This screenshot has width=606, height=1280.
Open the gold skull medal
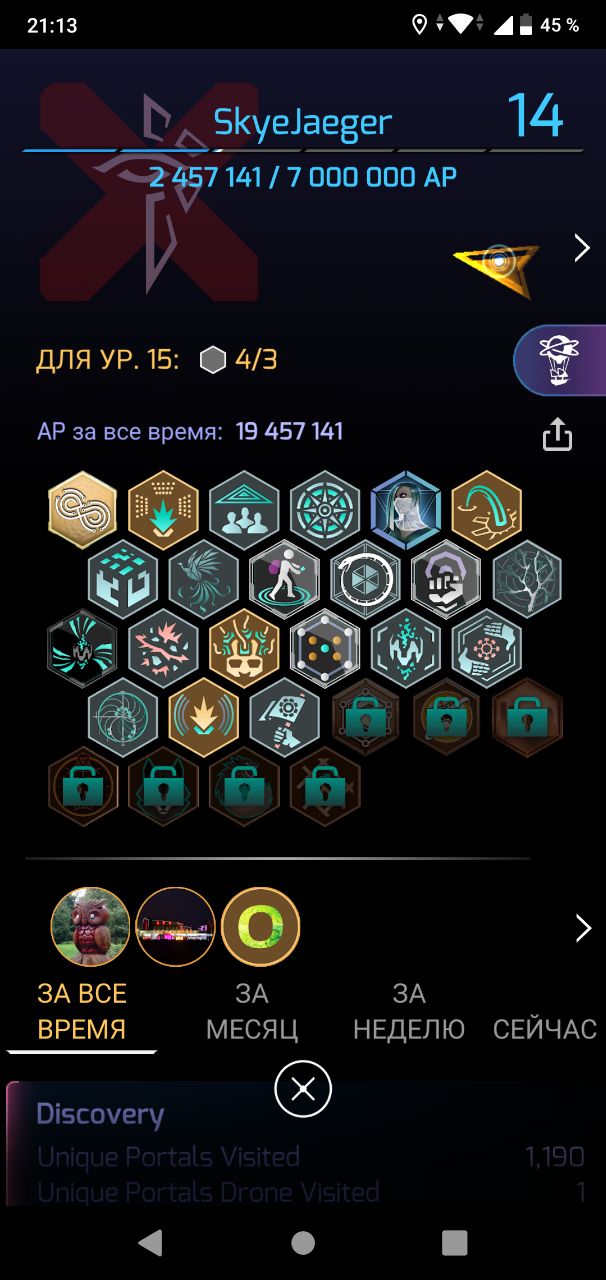(244, 643)
